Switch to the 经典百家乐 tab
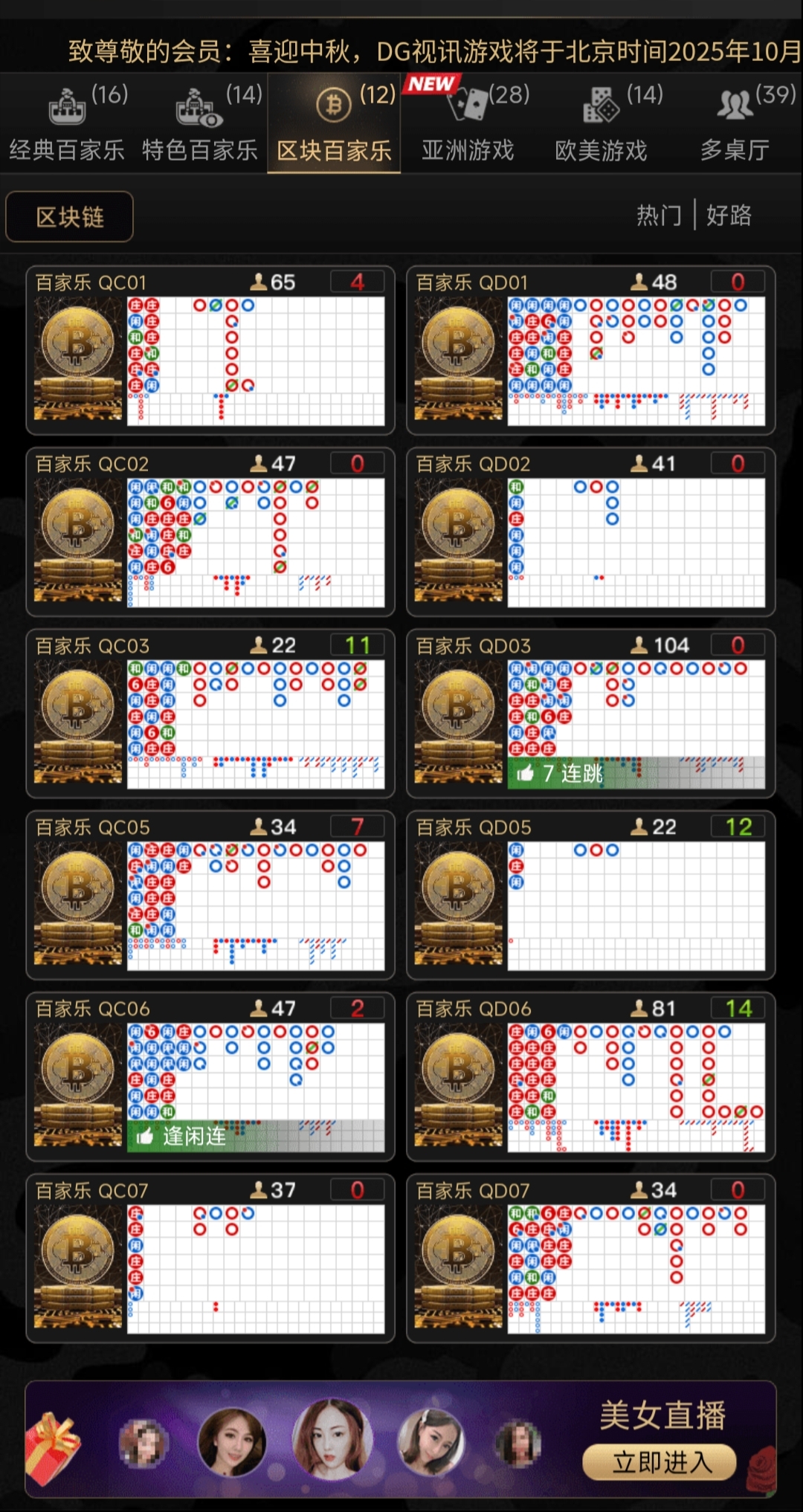Image resolution: width=803 pixels, height=1512 pixels. click(67, 125)
